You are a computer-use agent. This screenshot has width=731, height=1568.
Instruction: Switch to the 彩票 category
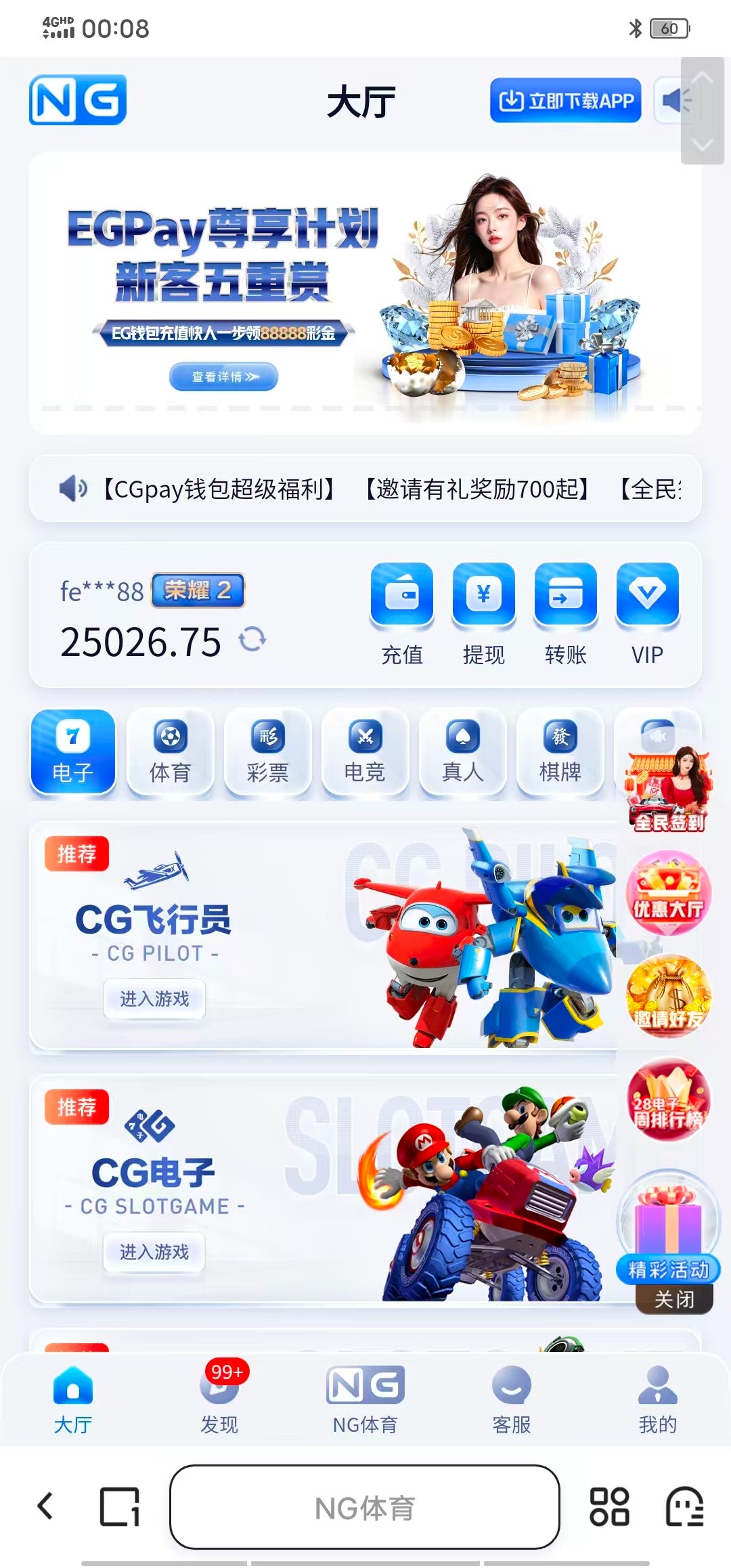[x=267, y=752]
